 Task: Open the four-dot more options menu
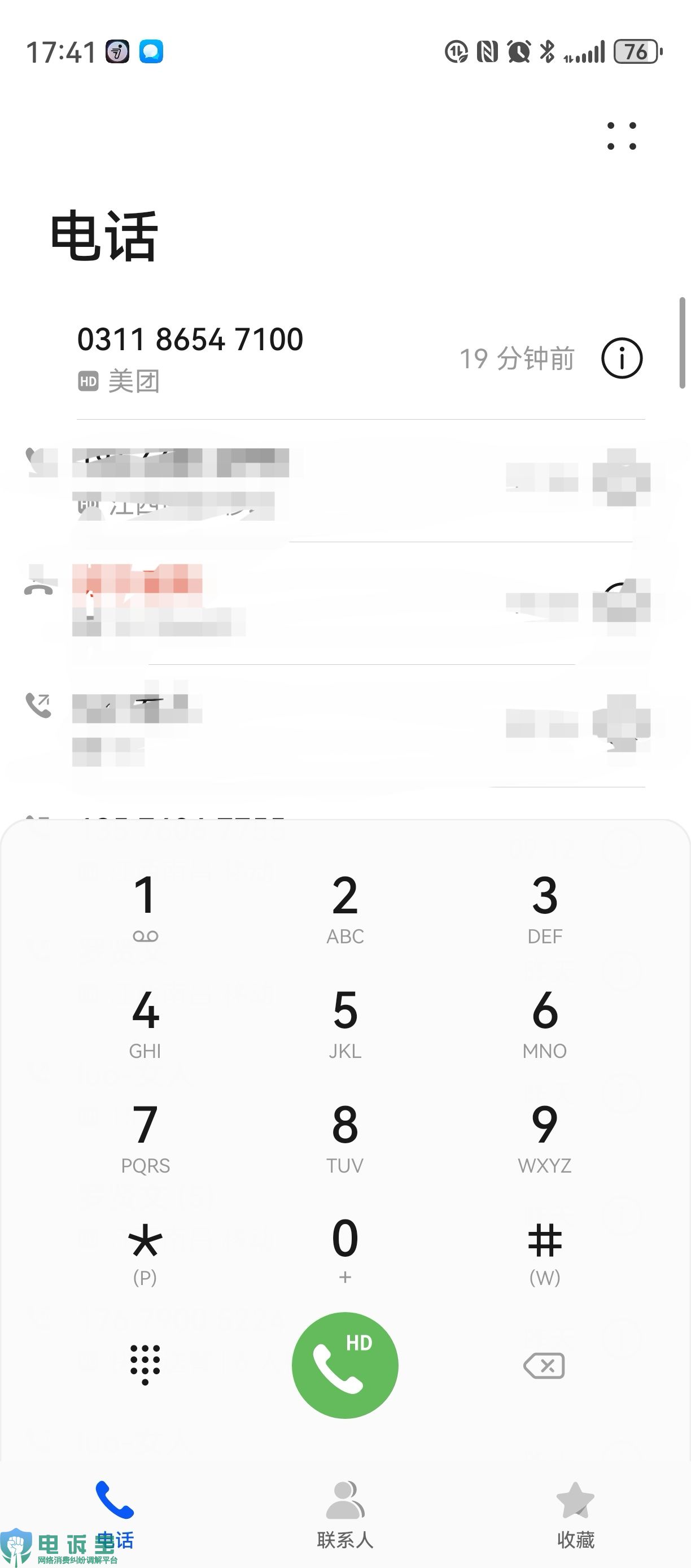(622, 136)
